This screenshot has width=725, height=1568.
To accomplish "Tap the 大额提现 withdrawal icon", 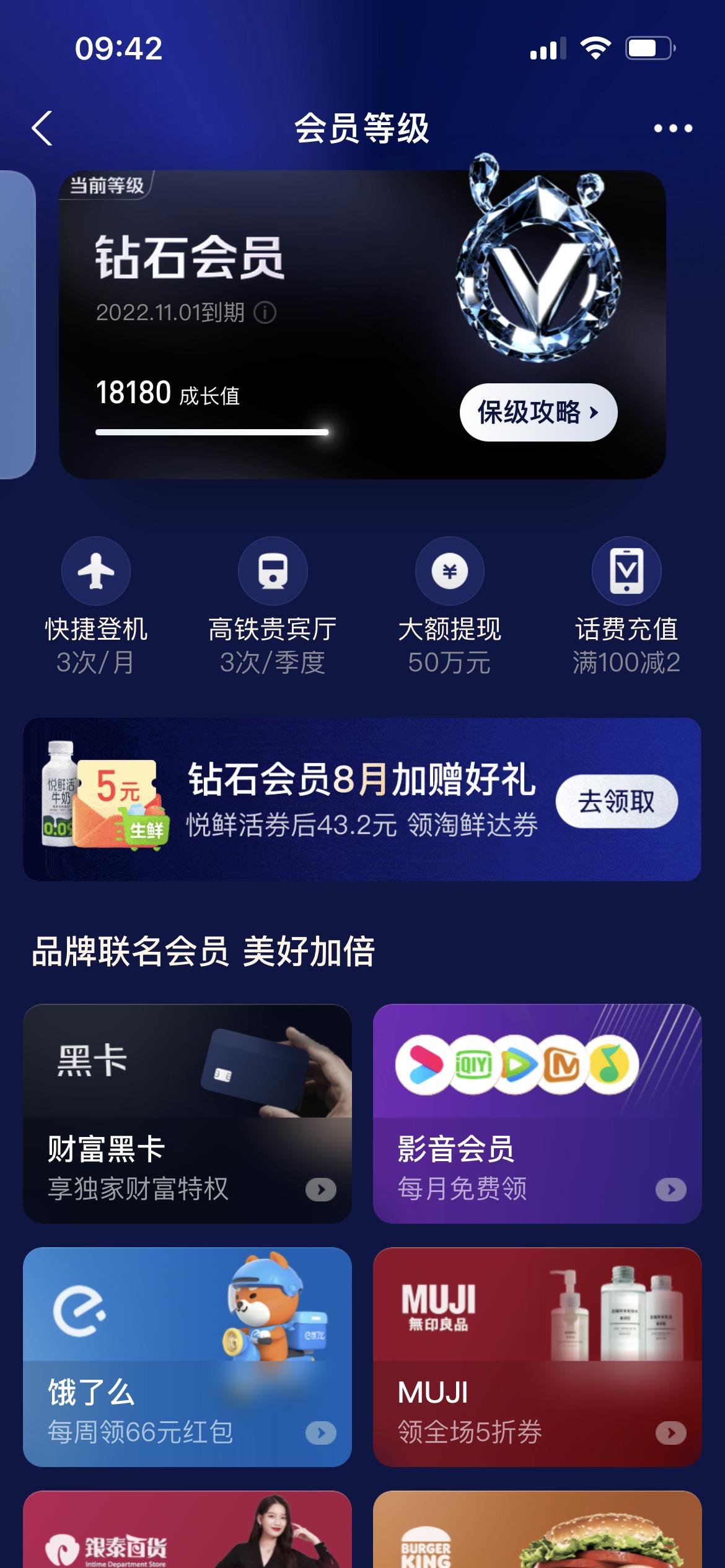I will coord(450,571).
